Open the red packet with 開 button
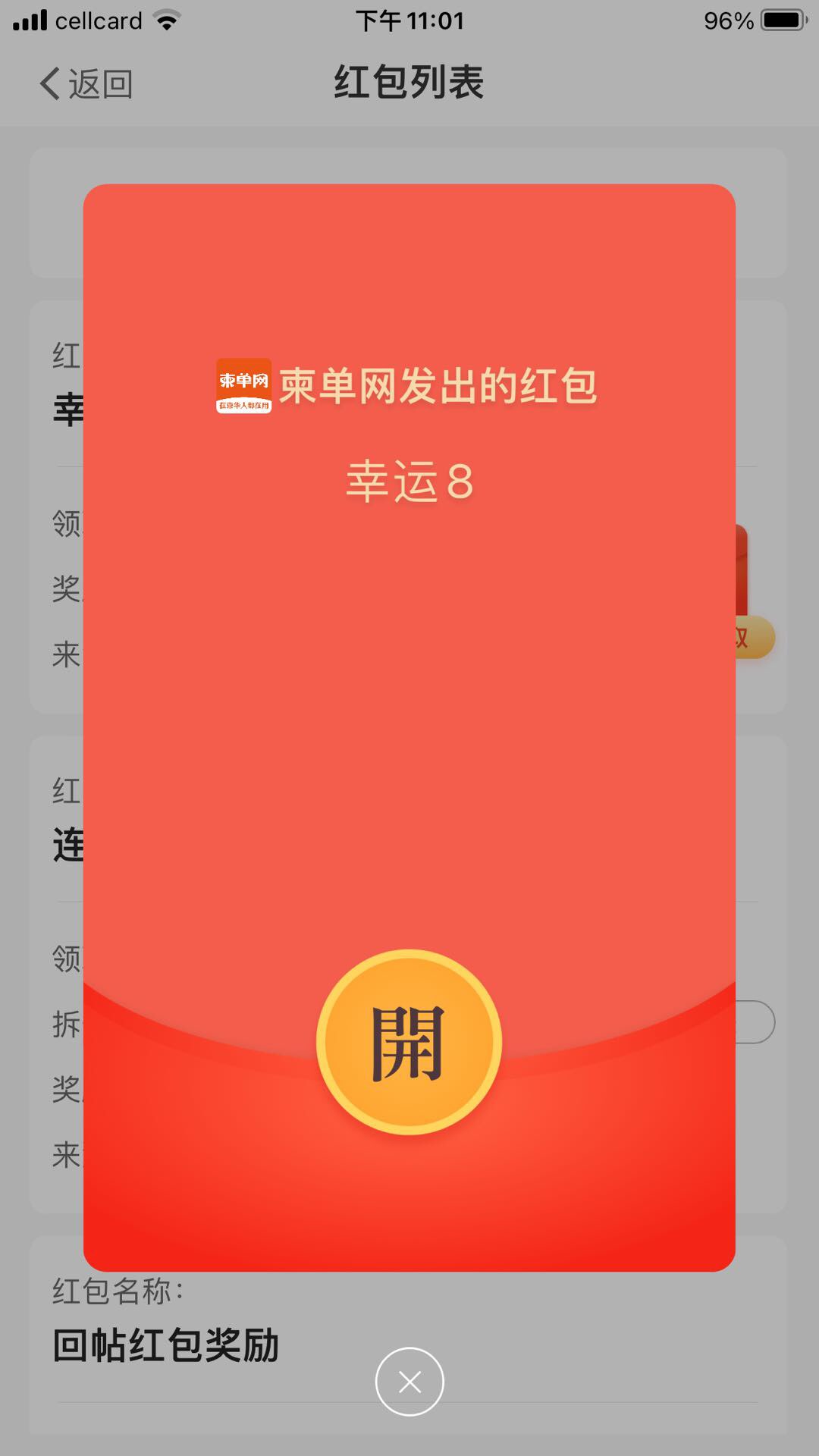This screenshot has height=1456, width=819. 409,1042
